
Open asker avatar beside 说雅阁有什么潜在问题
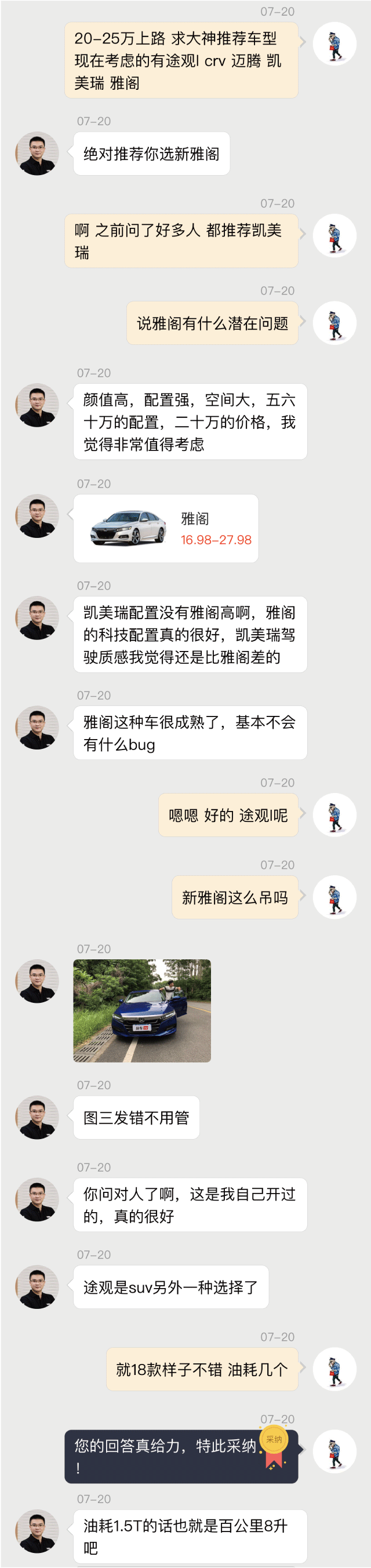coord(334,323)
